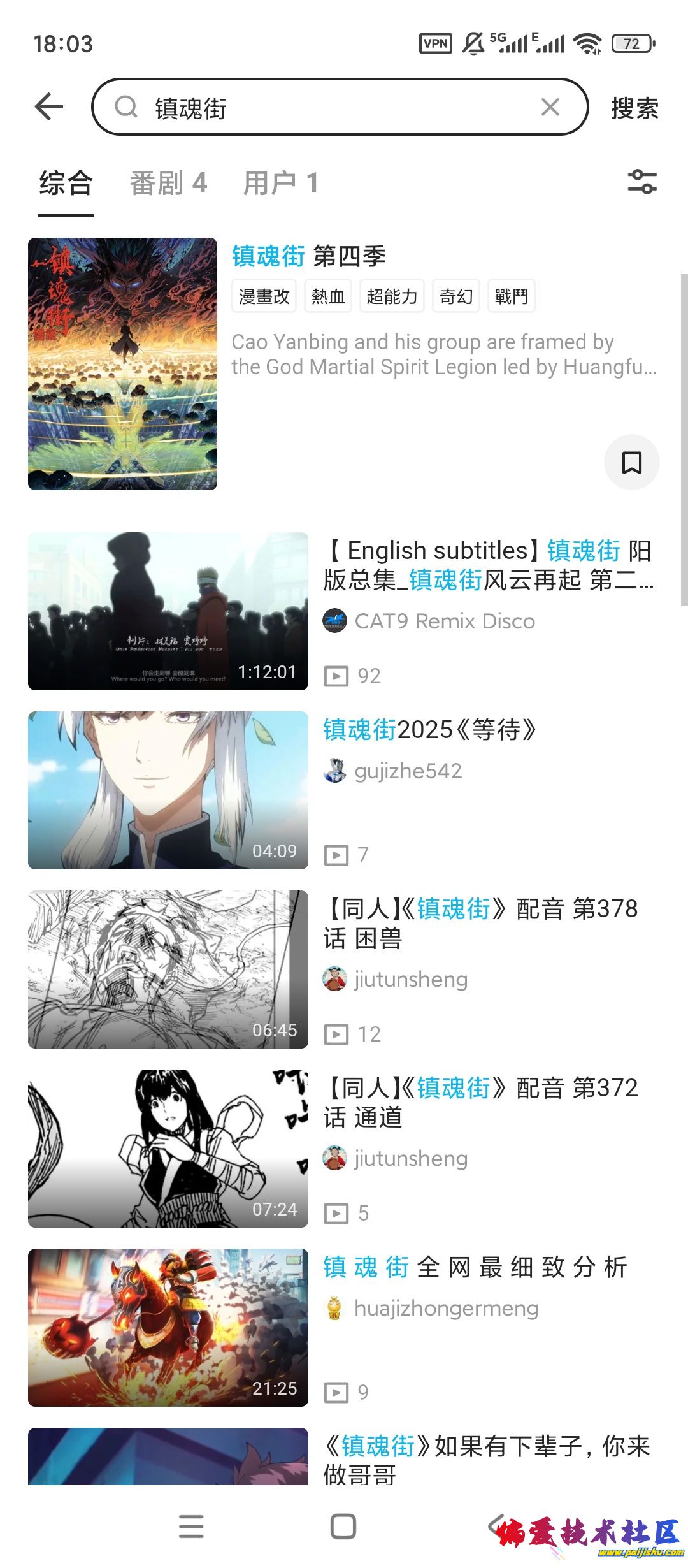Viewport: 688px width, 1568px height.
Task: Play the English subtitles 镇魂街 compilation video
Action: tap(168, 611)
